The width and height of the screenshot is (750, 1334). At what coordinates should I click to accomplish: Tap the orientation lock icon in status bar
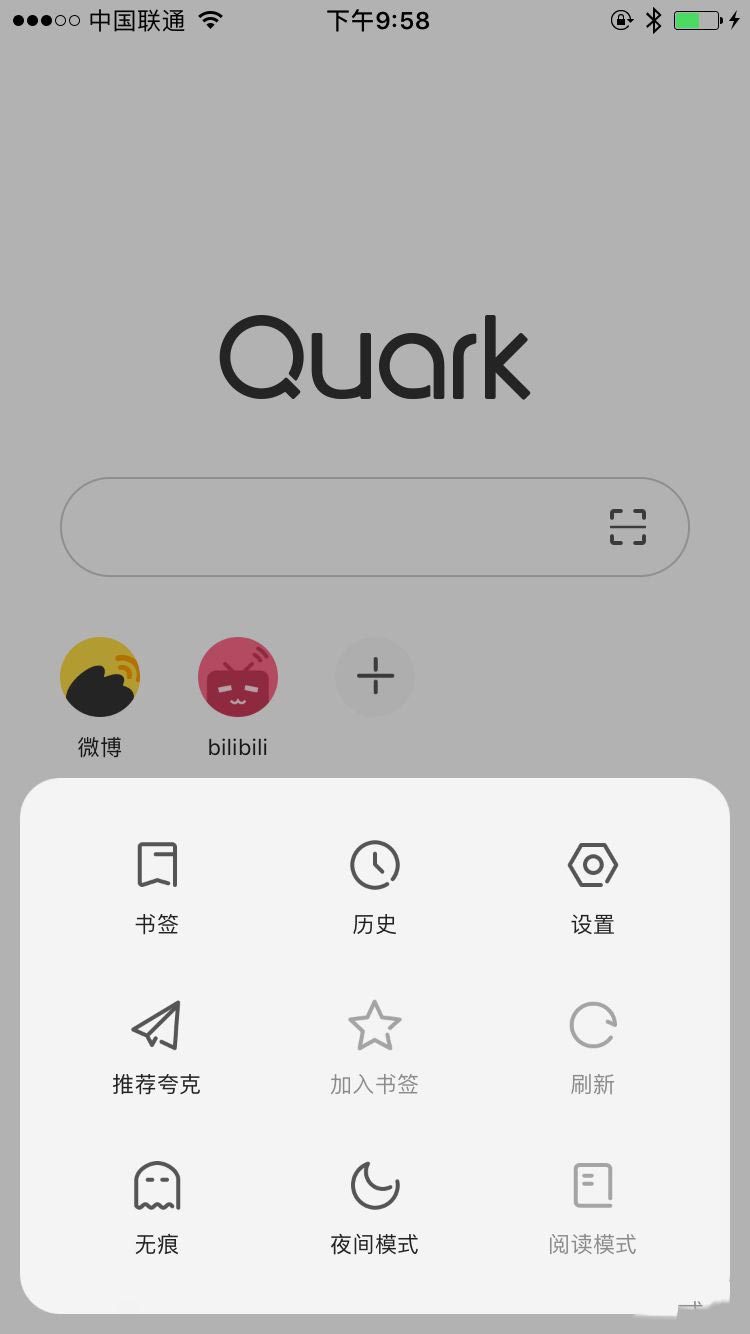(x=620, y=18)
